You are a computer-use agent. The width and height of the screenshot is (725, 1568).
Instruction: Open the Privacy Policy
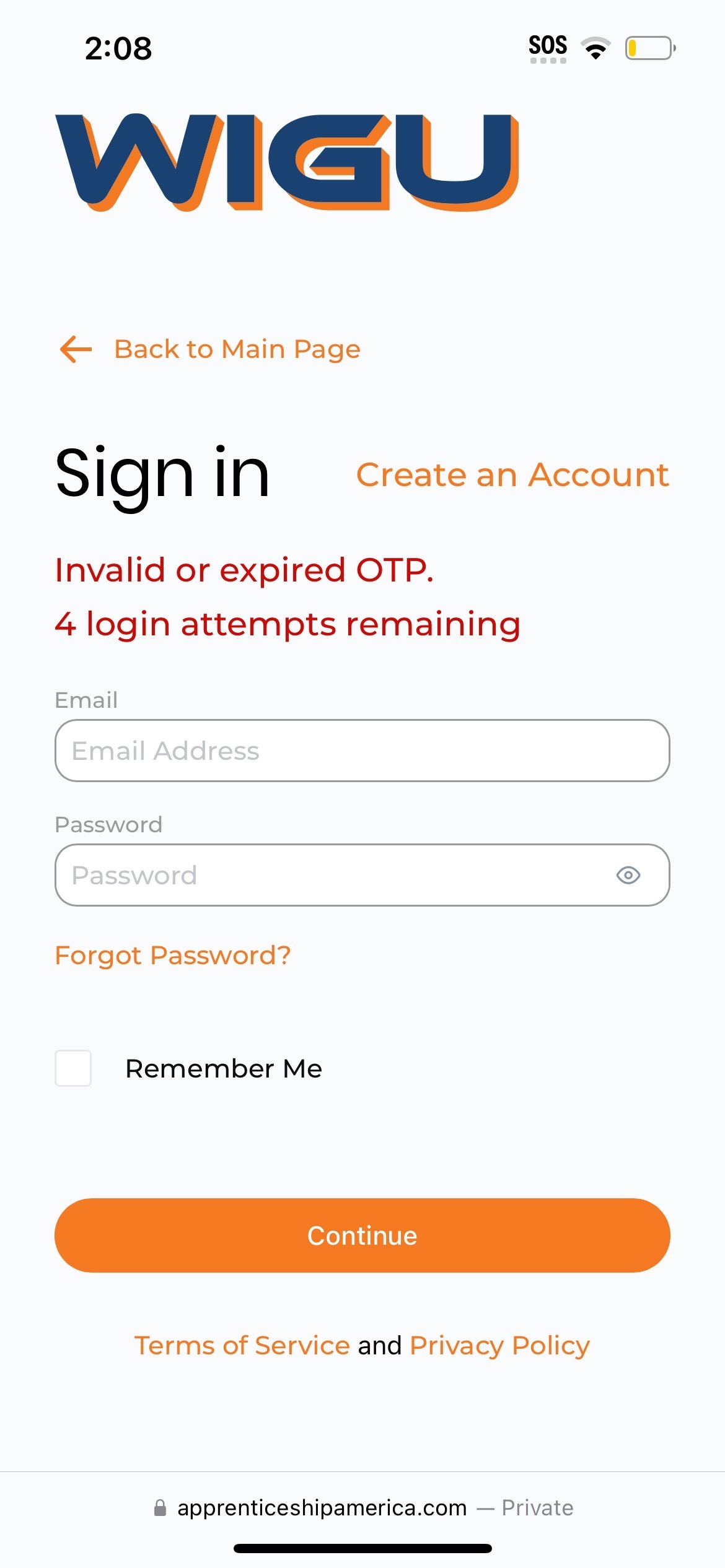tap(499, 1346)
